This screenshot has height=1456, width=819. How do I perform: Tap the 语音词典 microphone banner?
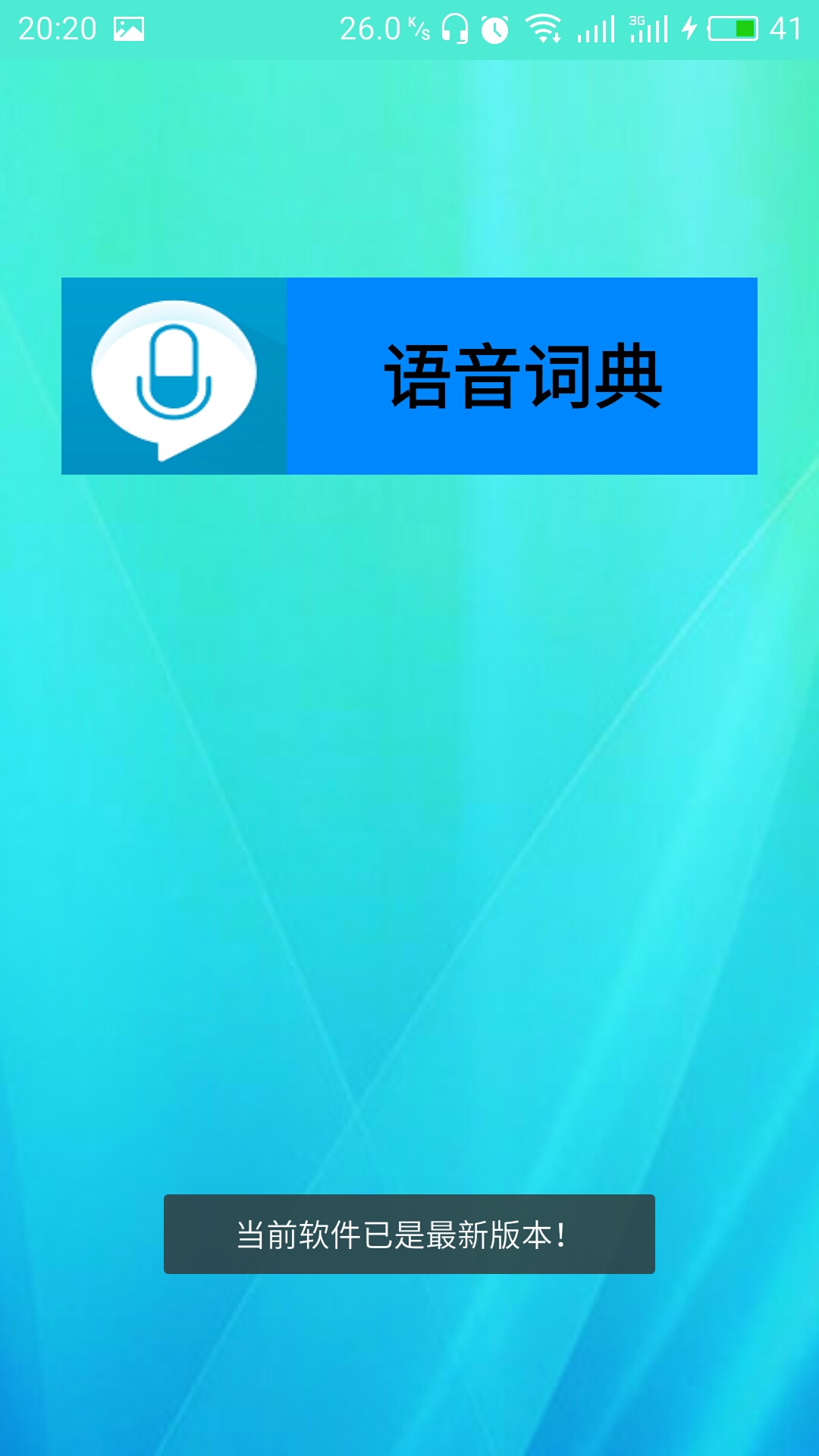(x=409, y=376)
